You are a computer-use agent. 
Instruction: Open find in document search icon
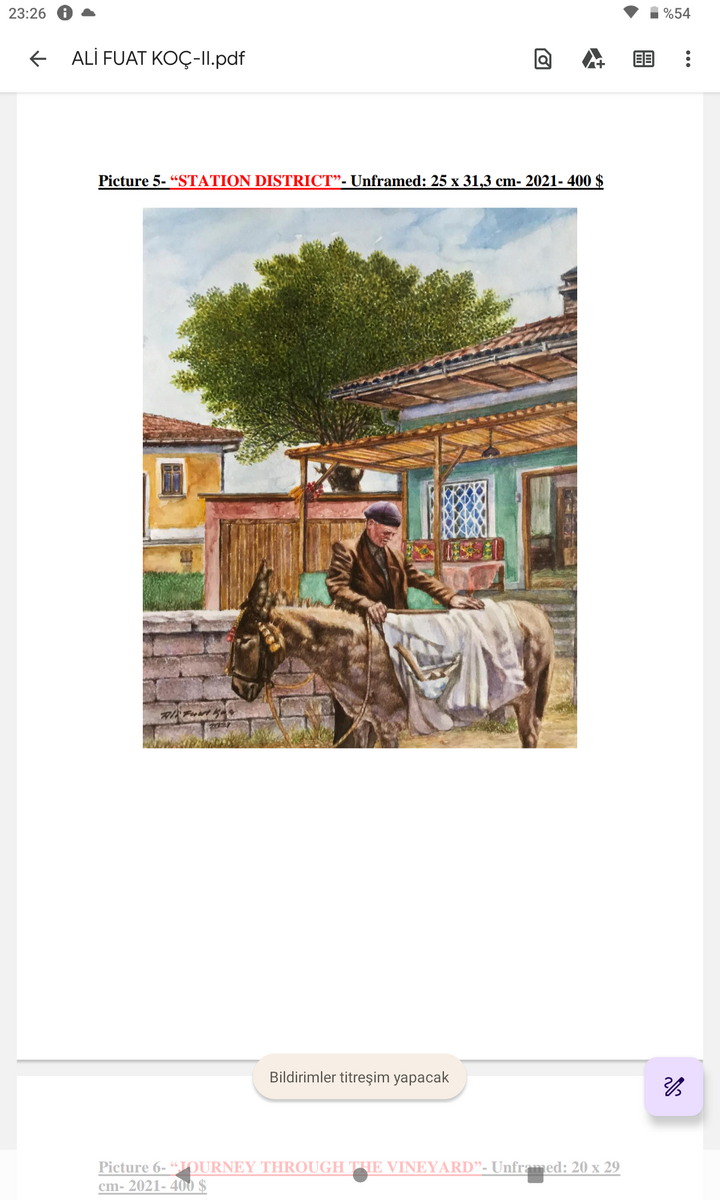click(543, 59)
